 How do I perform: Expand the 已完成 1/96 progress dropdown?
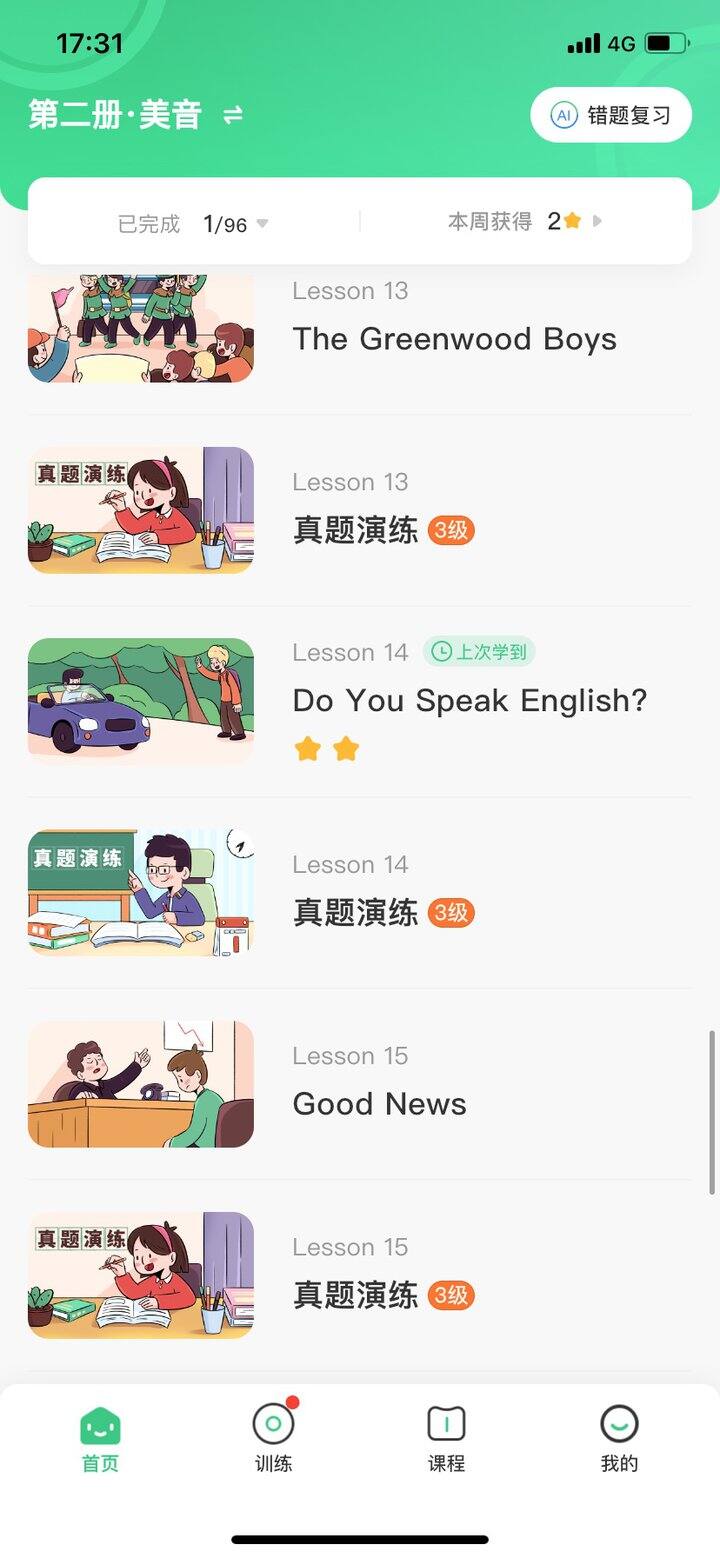[193, 223]
